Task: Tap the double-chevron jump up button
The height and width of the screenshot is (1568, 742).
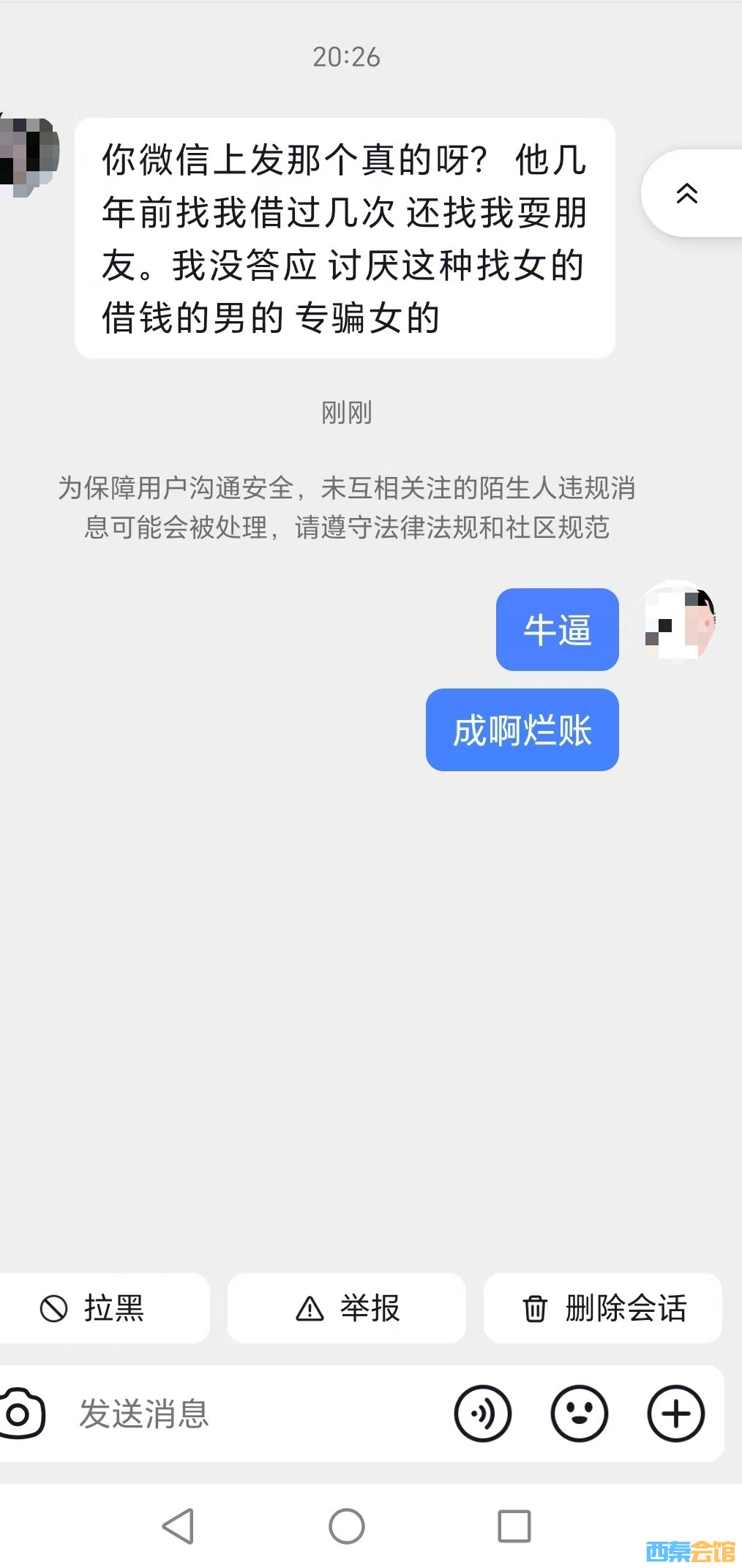Action: [x=688, y=194]
